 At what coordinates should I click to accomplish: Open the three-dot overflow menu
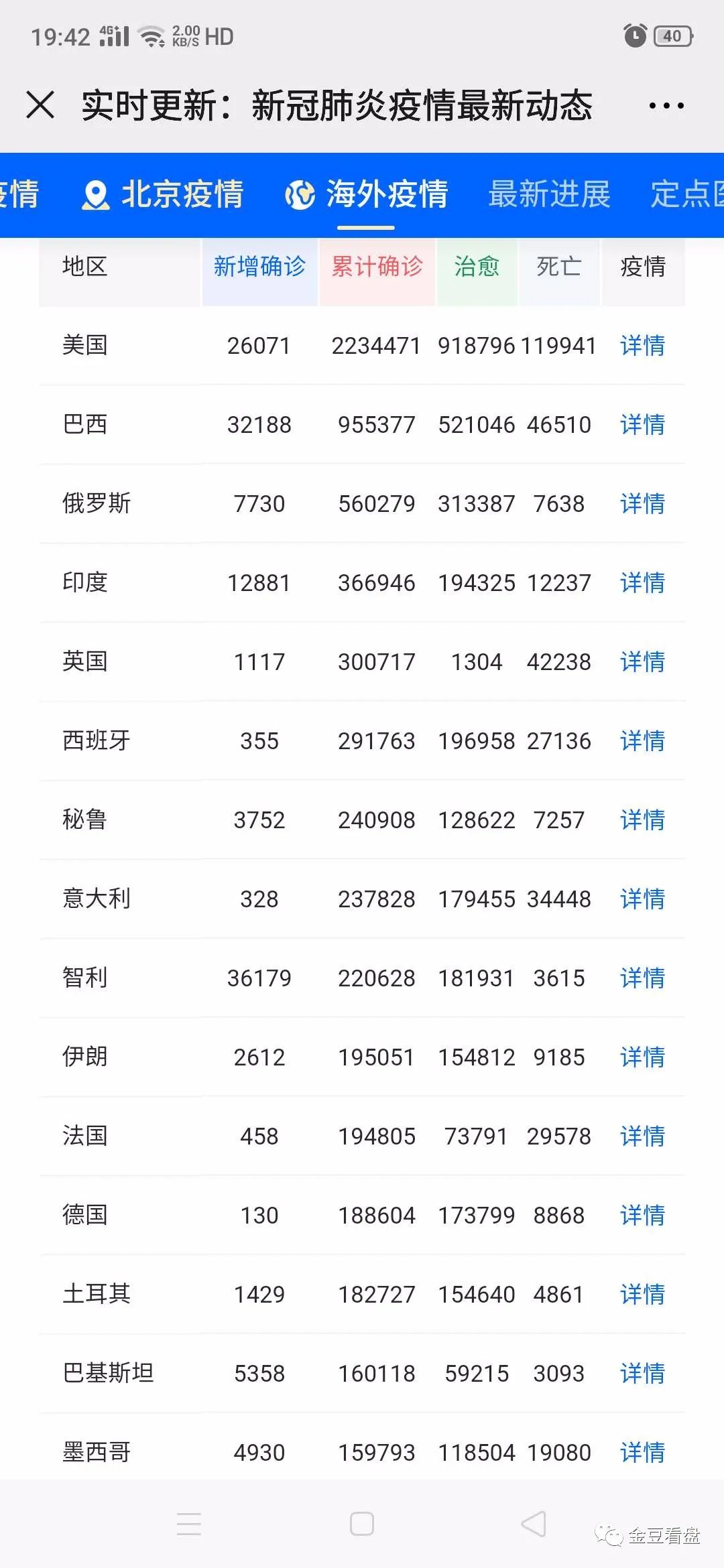tap(666, 105)
